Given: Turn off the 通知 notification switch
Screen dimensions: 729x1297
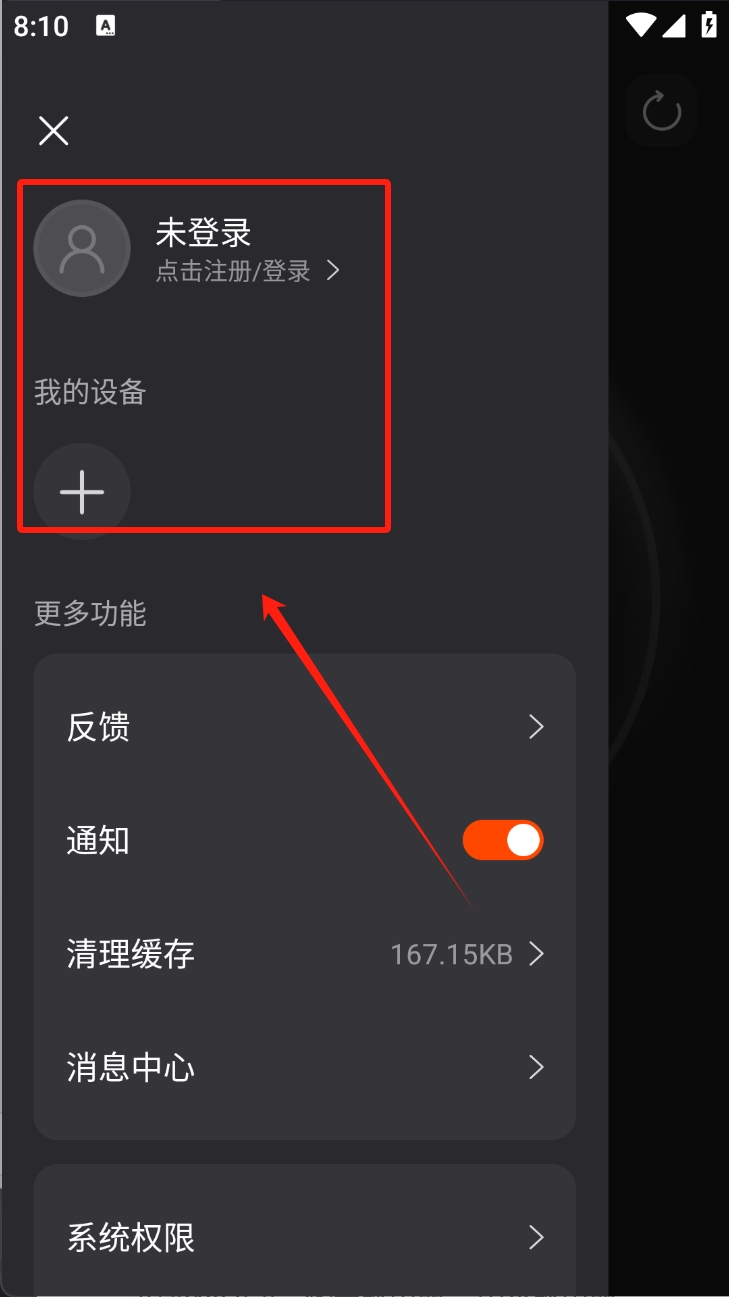Looking at the screenshot, I should tap(502, 840).
